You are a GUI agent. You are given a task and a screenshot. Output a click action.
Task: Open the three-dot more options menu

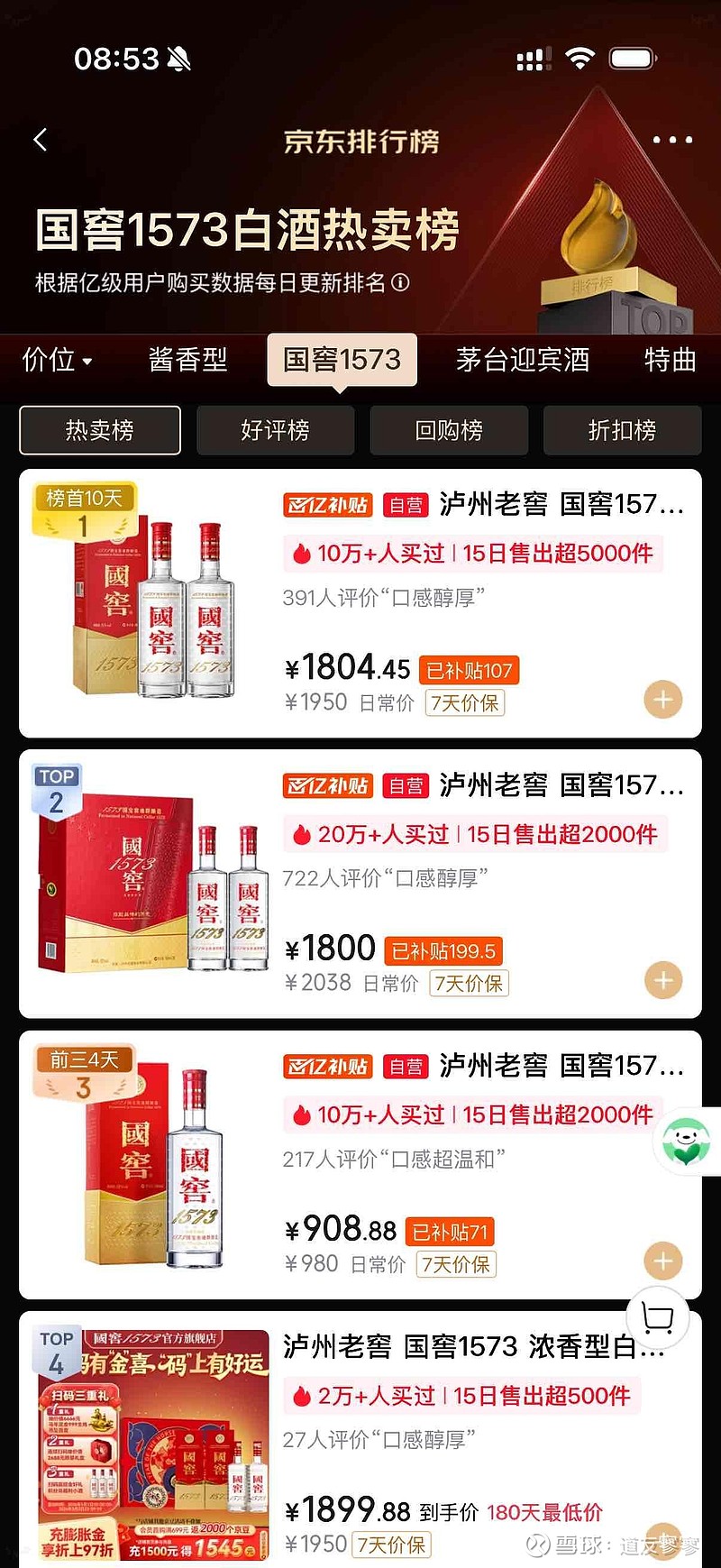point(671,140)
